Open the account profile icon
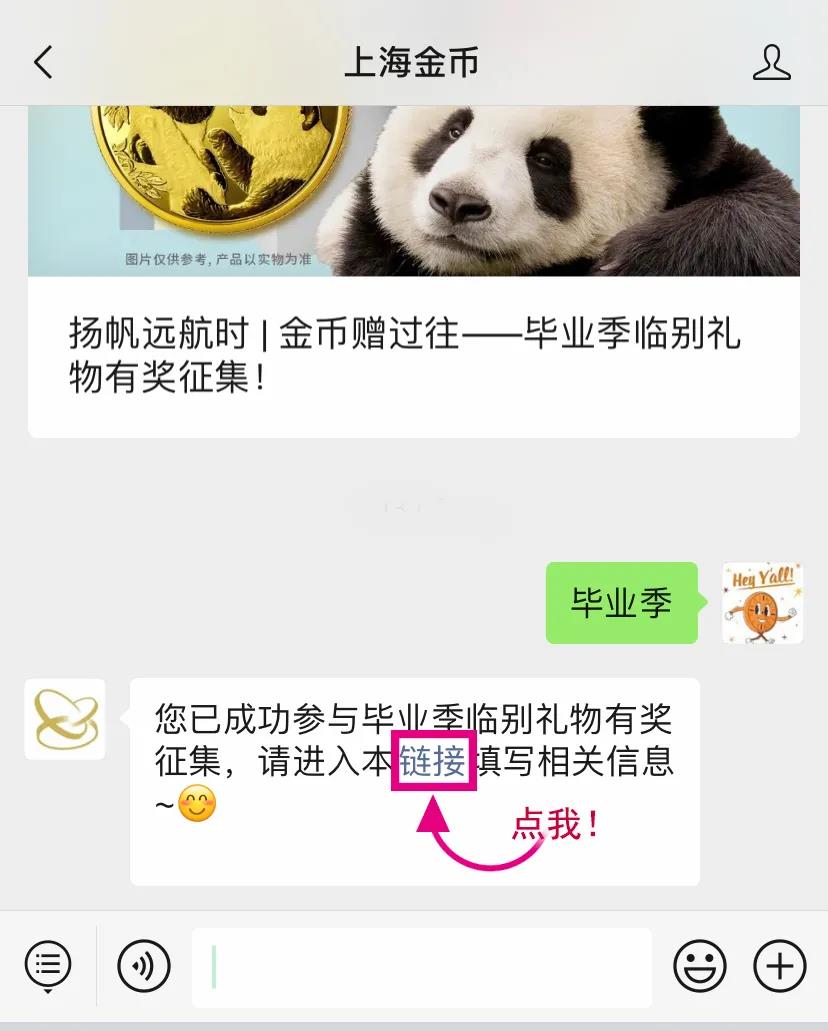 [x=771, y=62]
